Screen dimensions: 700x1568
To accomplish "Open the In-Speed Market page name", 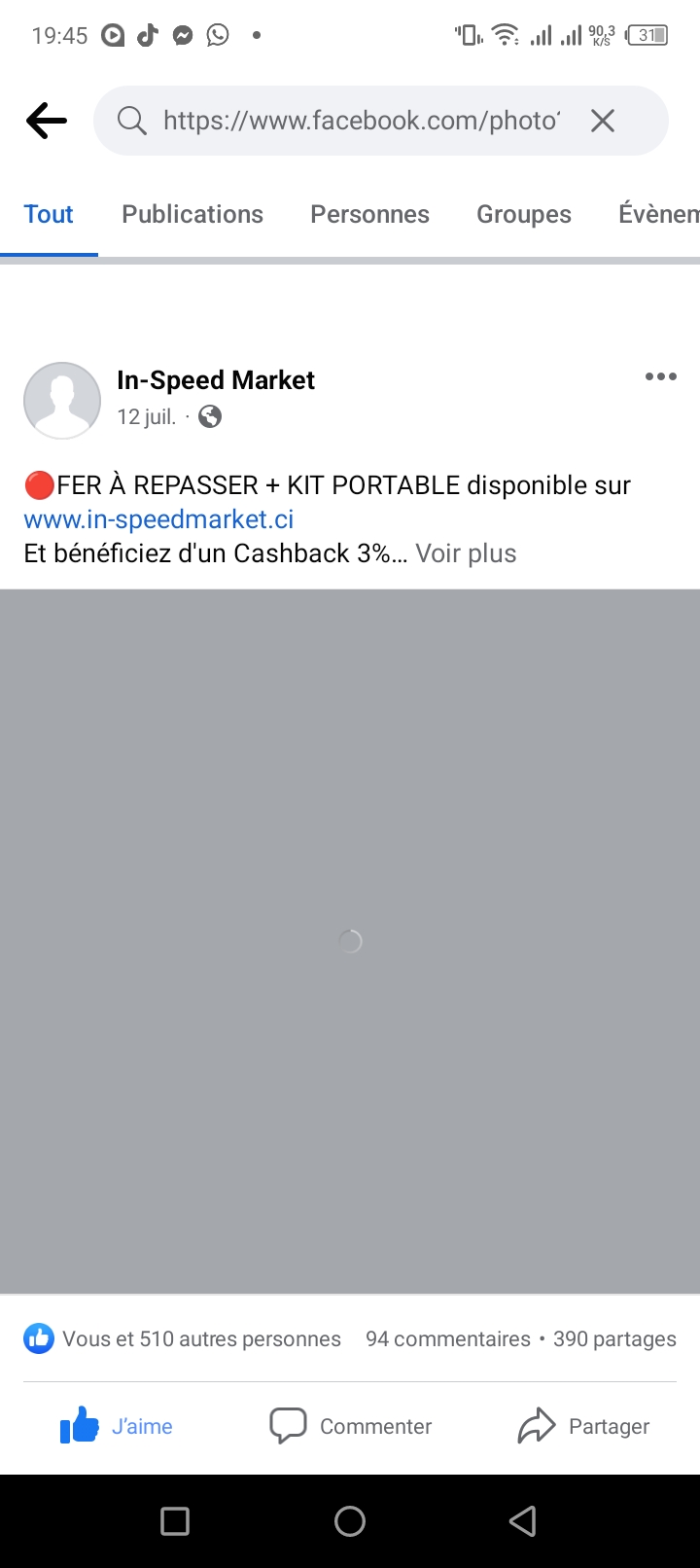I will click(216, 380).
